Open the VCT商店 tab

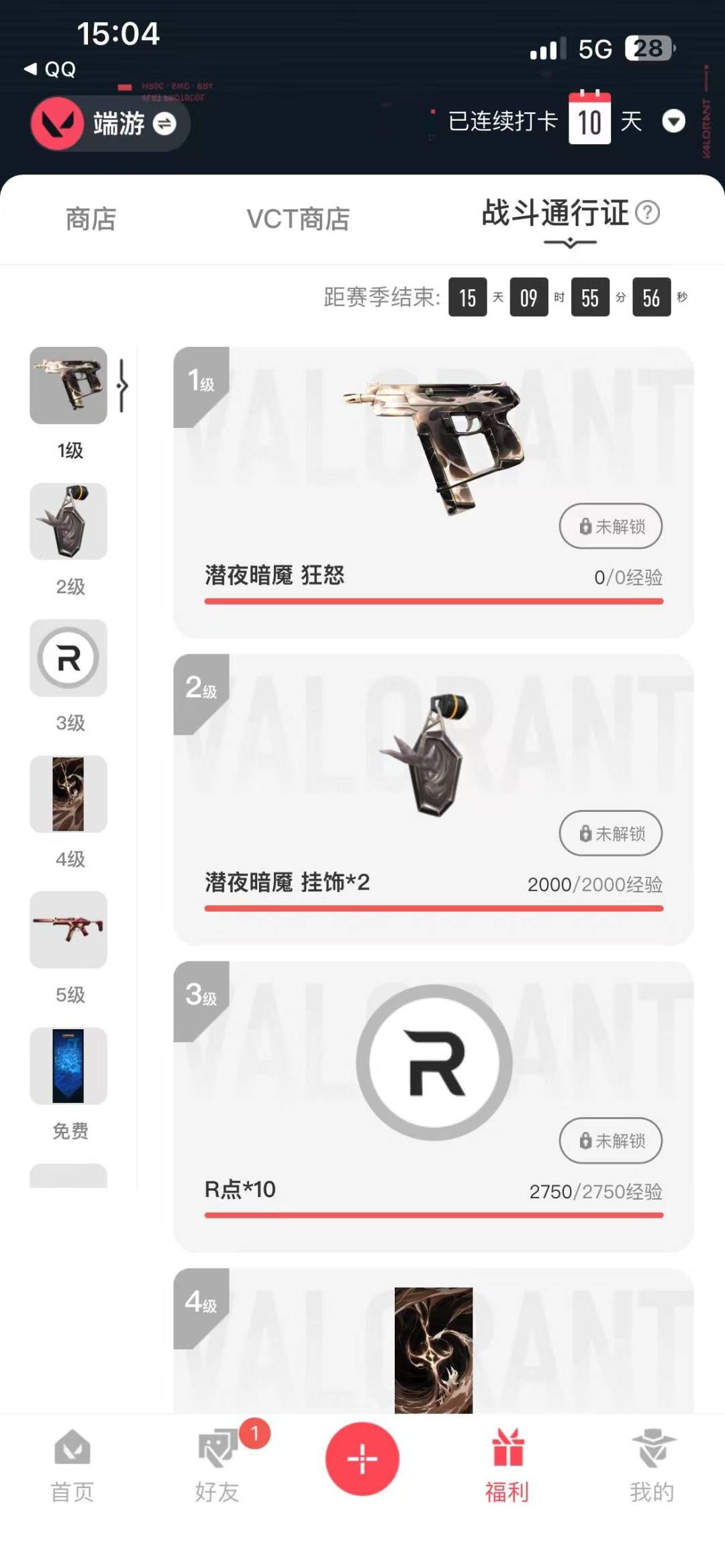coord(298,219)
